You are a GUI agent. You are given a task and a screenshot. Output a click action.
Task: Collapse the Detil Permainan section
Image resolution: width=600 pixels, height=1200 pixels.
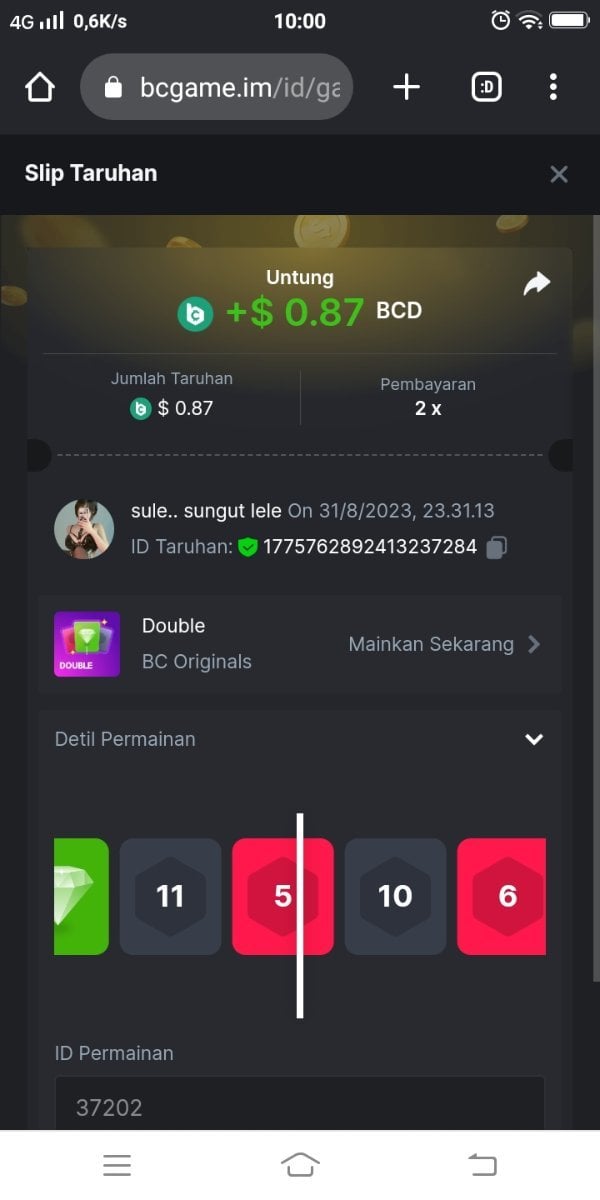534,739
